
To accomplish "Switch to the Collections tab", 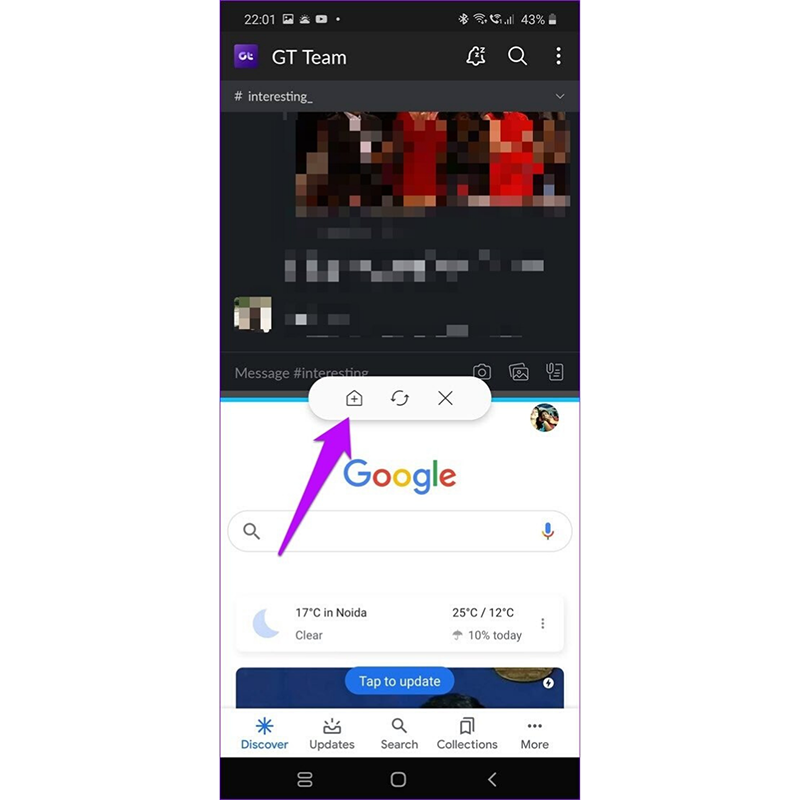I will (x=467, y=733).
